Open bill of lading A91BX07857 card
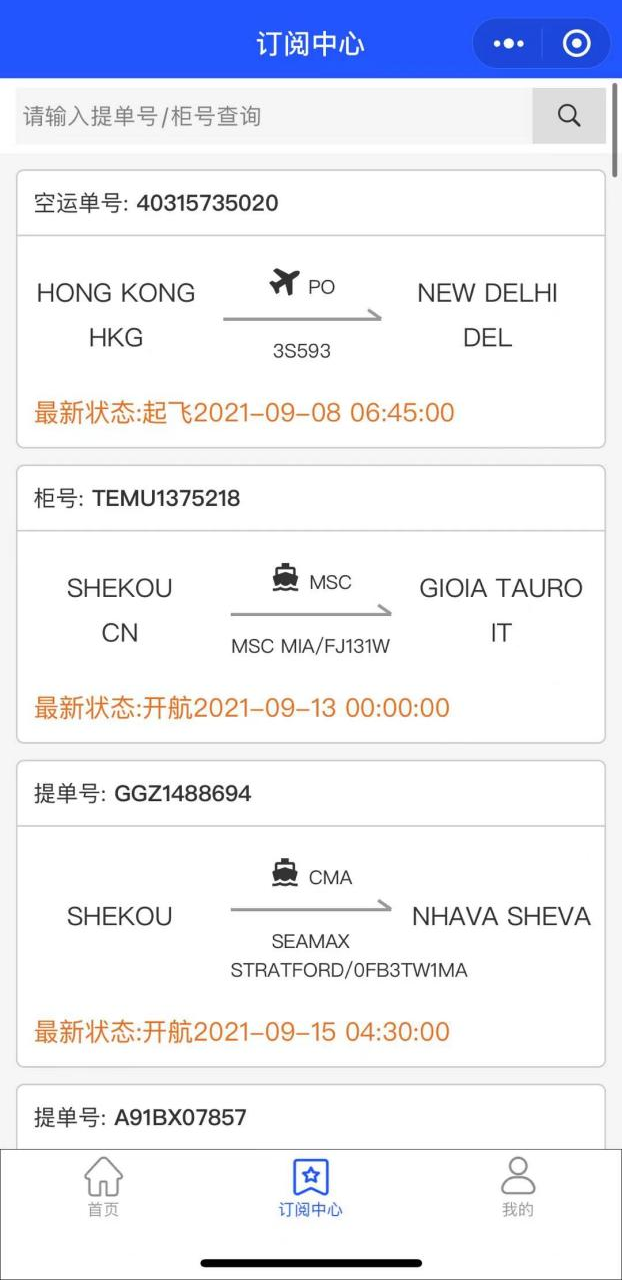The image size is (623, 1281). point(311,1117)
